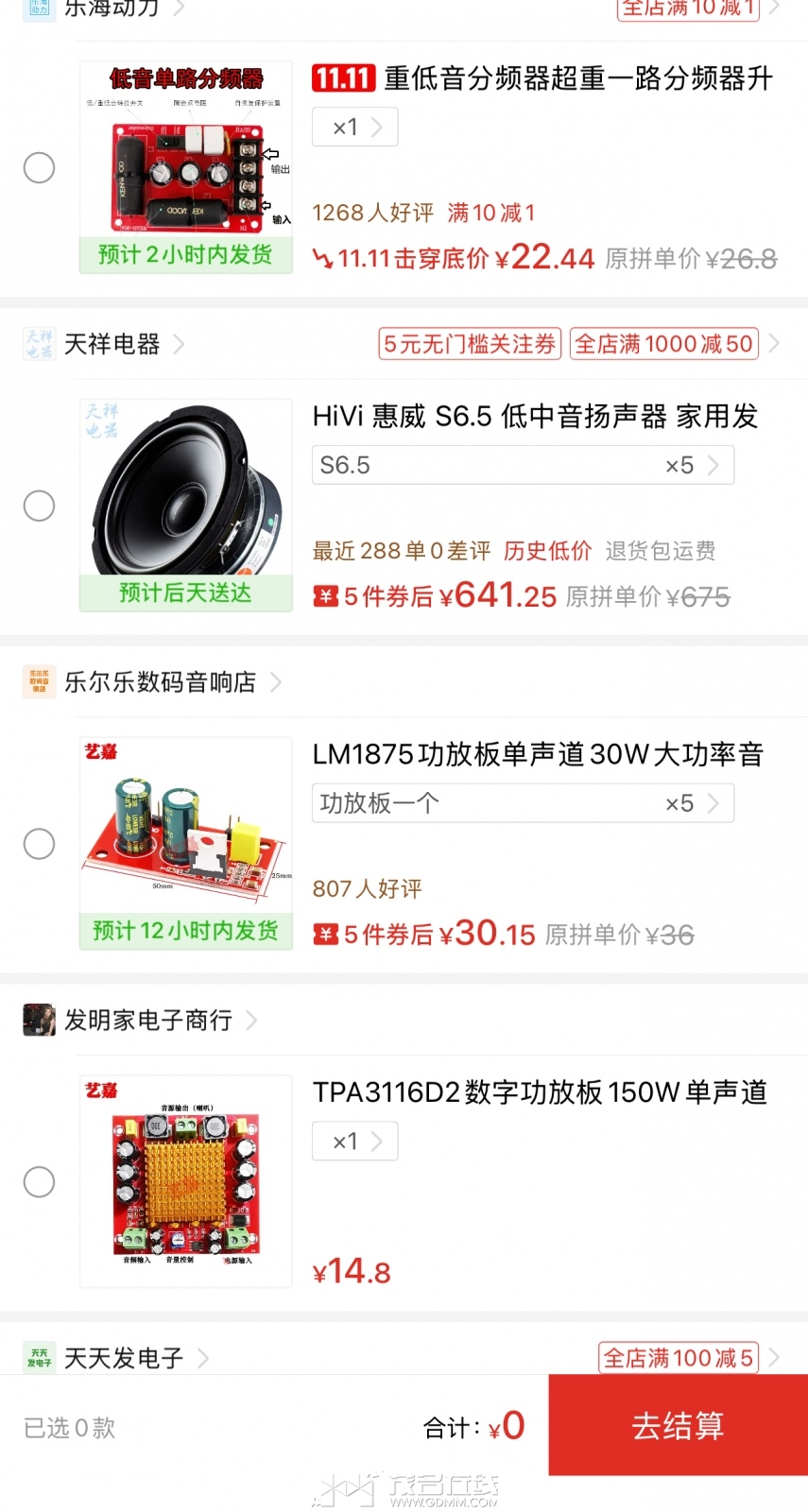Open the 天天发电子 shop
The height and width of the screenshot is (1512, 808).
point(123,1359)
